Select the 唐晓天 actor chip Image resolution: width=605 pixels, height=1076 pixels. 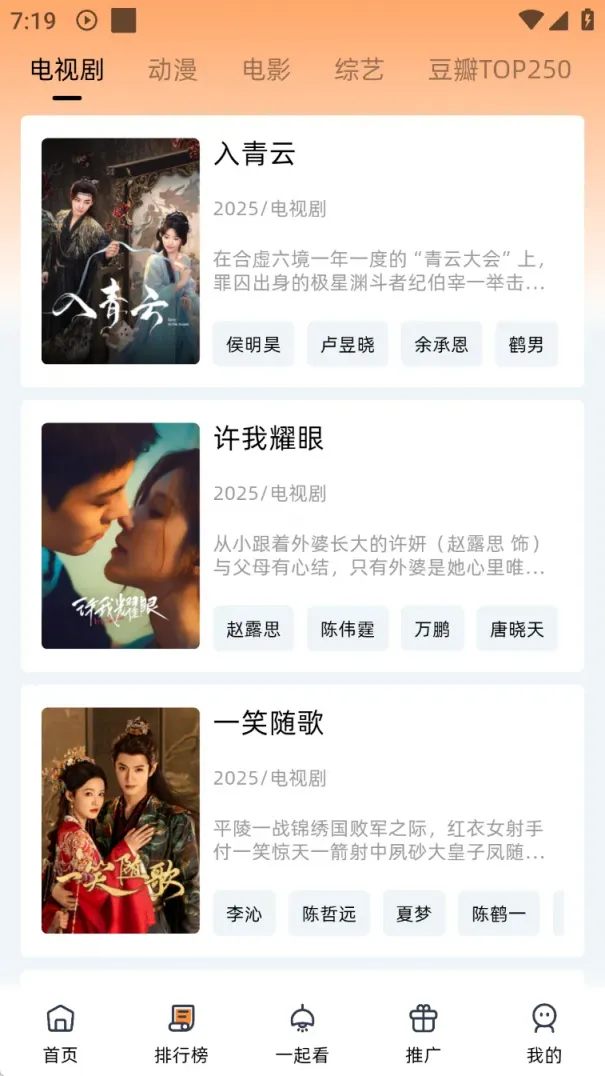516,629
